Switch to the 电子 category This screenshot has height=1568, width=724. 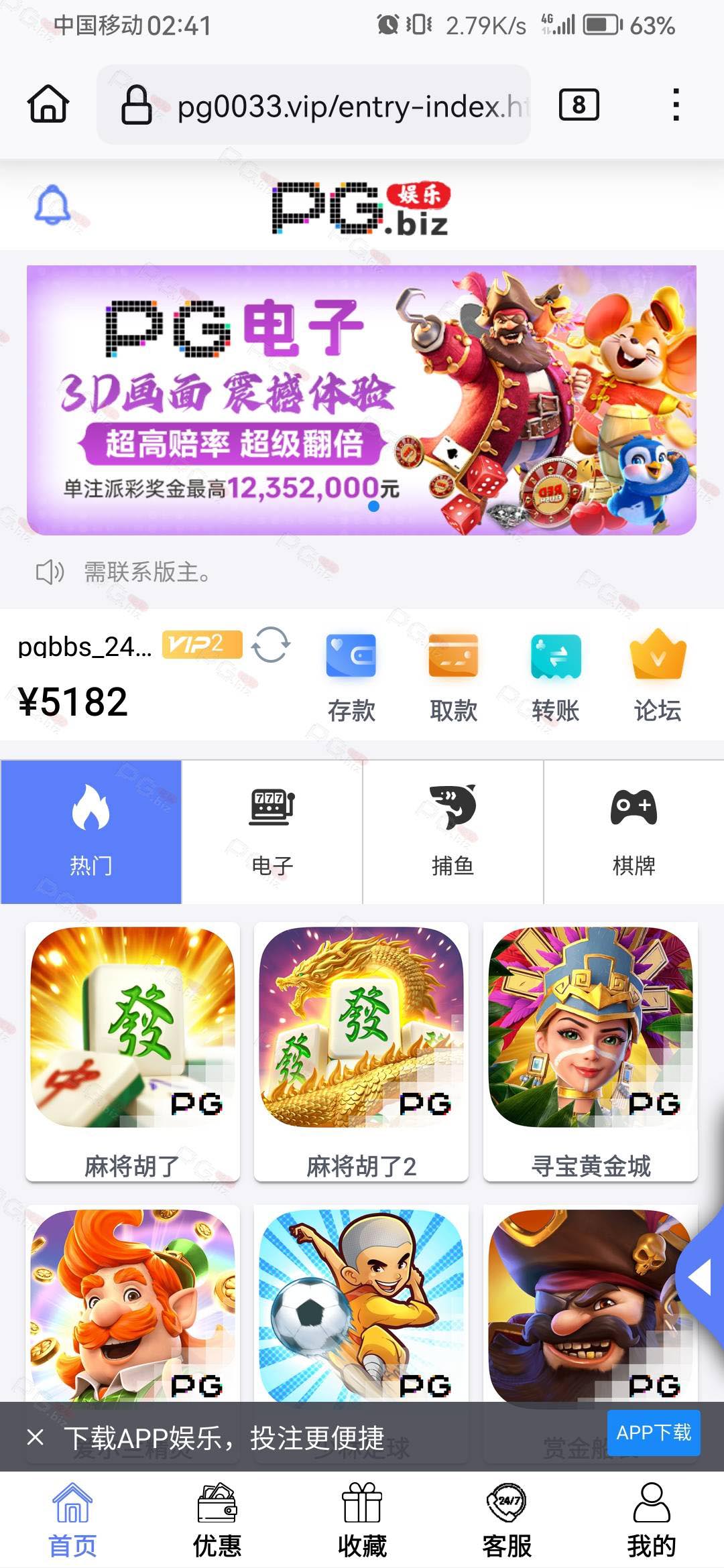click(x=272, y=832)
